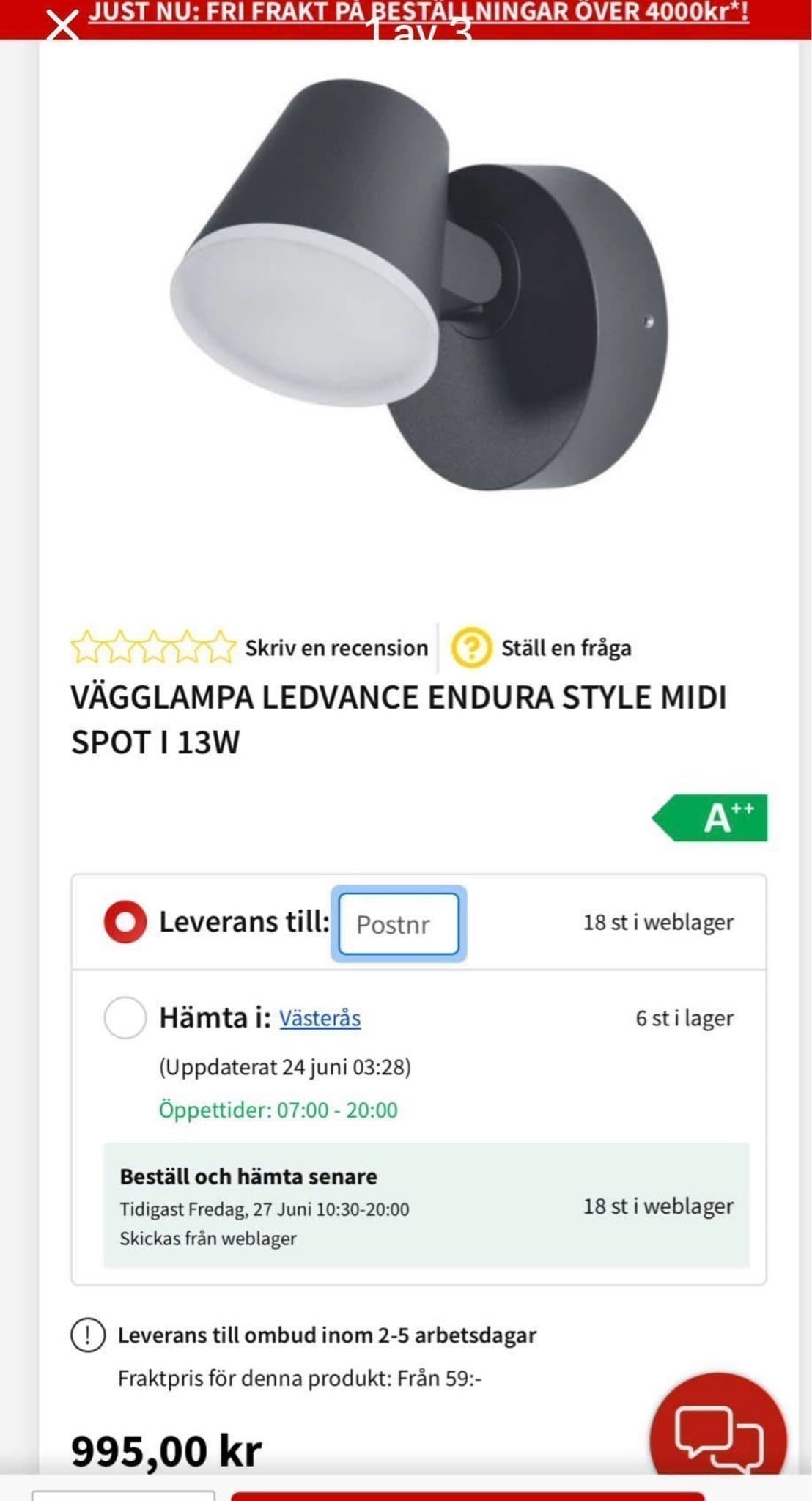Close the image viewer with the X
This screenshot has width=812, height=1501.
64,26
